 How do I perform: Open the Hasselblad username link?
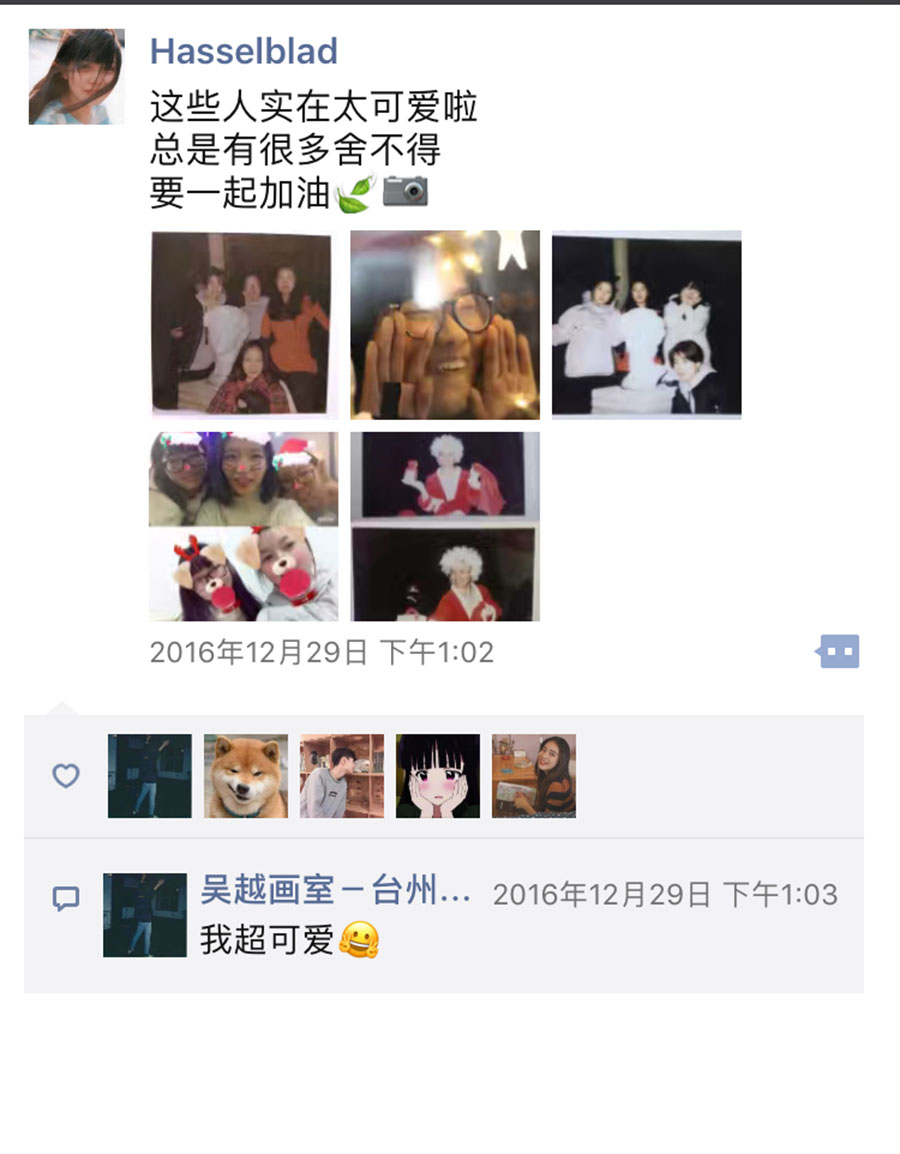pyautogui.click(x=244, y=51)
